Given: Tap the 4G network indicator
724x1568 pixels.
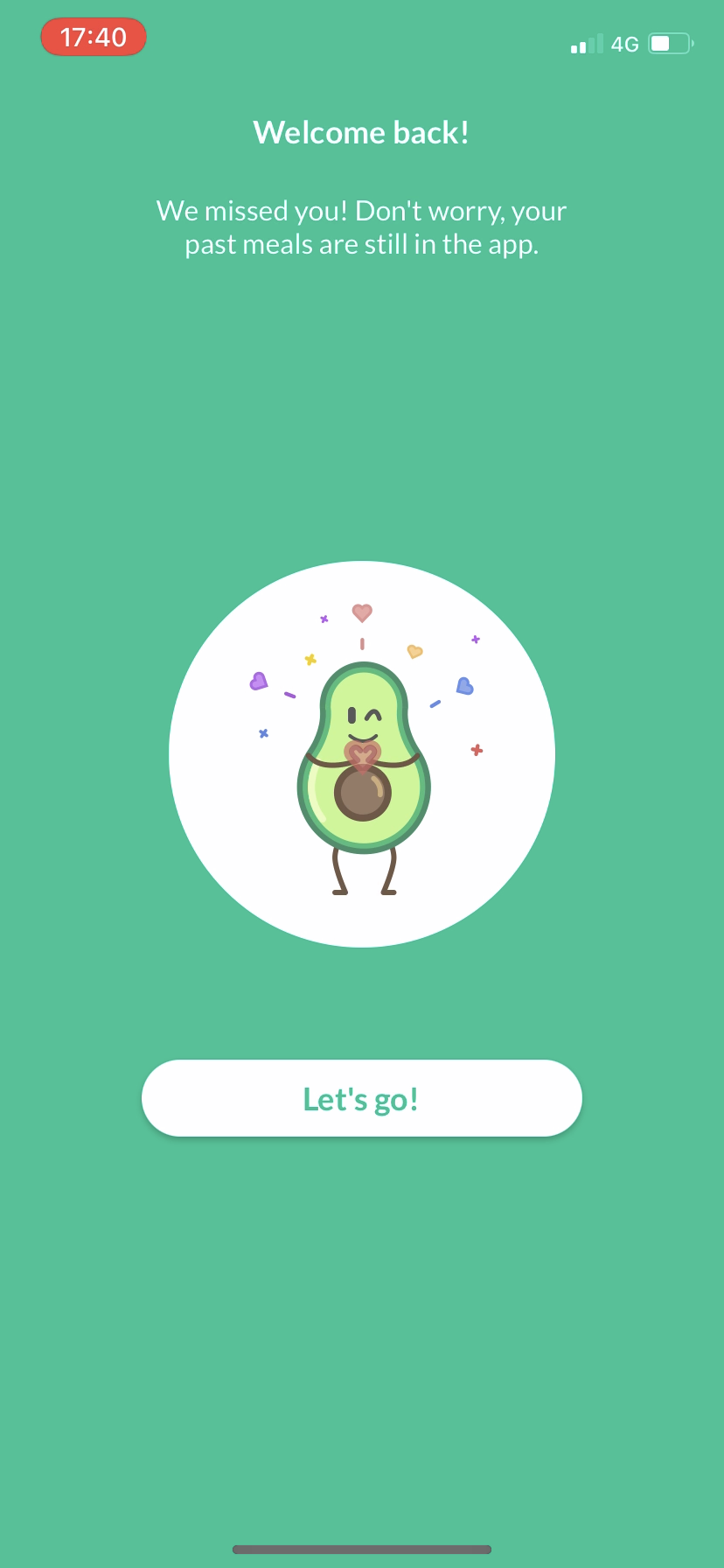Looking at the screenshot, I should [627, 43].
